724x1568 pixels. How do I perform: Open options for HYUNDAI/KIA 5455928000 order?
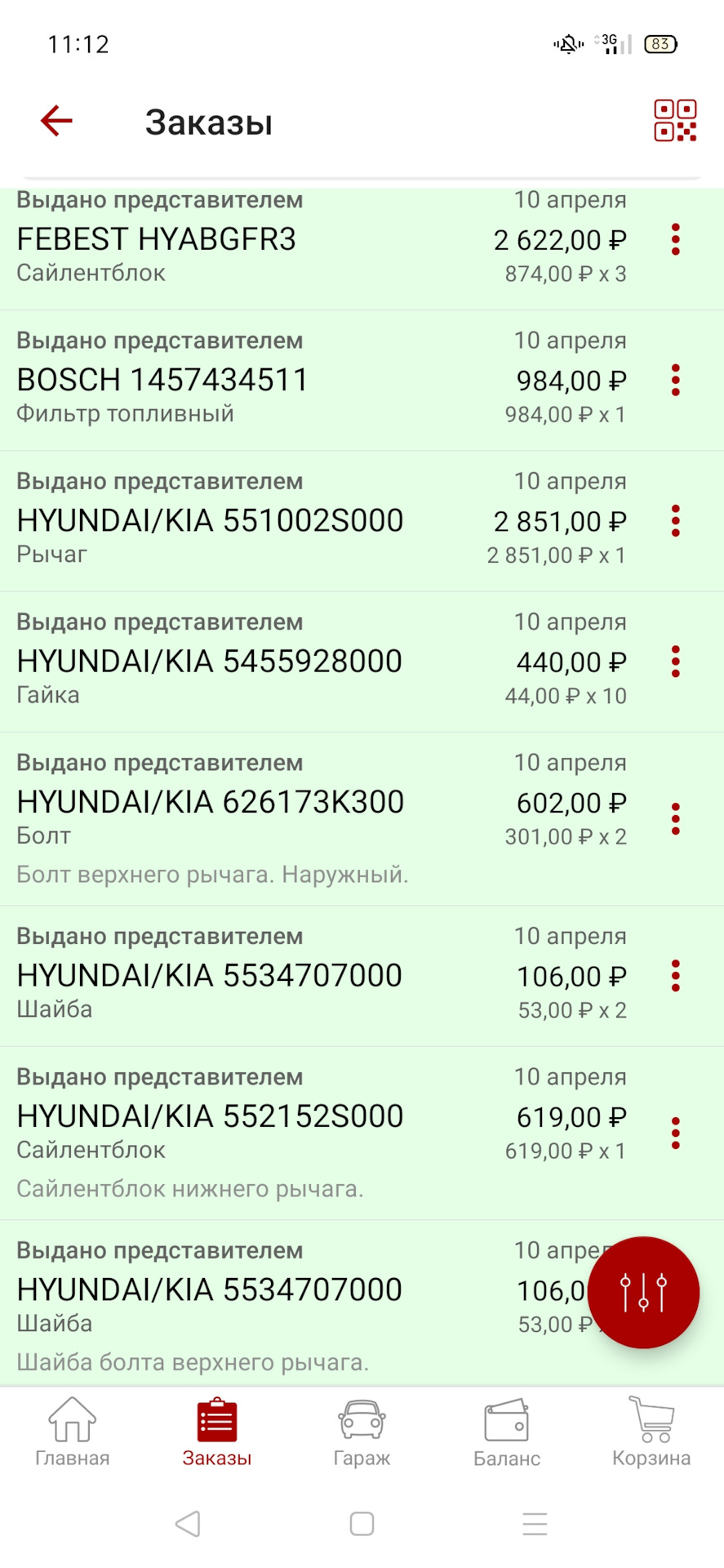coord(675,661)
